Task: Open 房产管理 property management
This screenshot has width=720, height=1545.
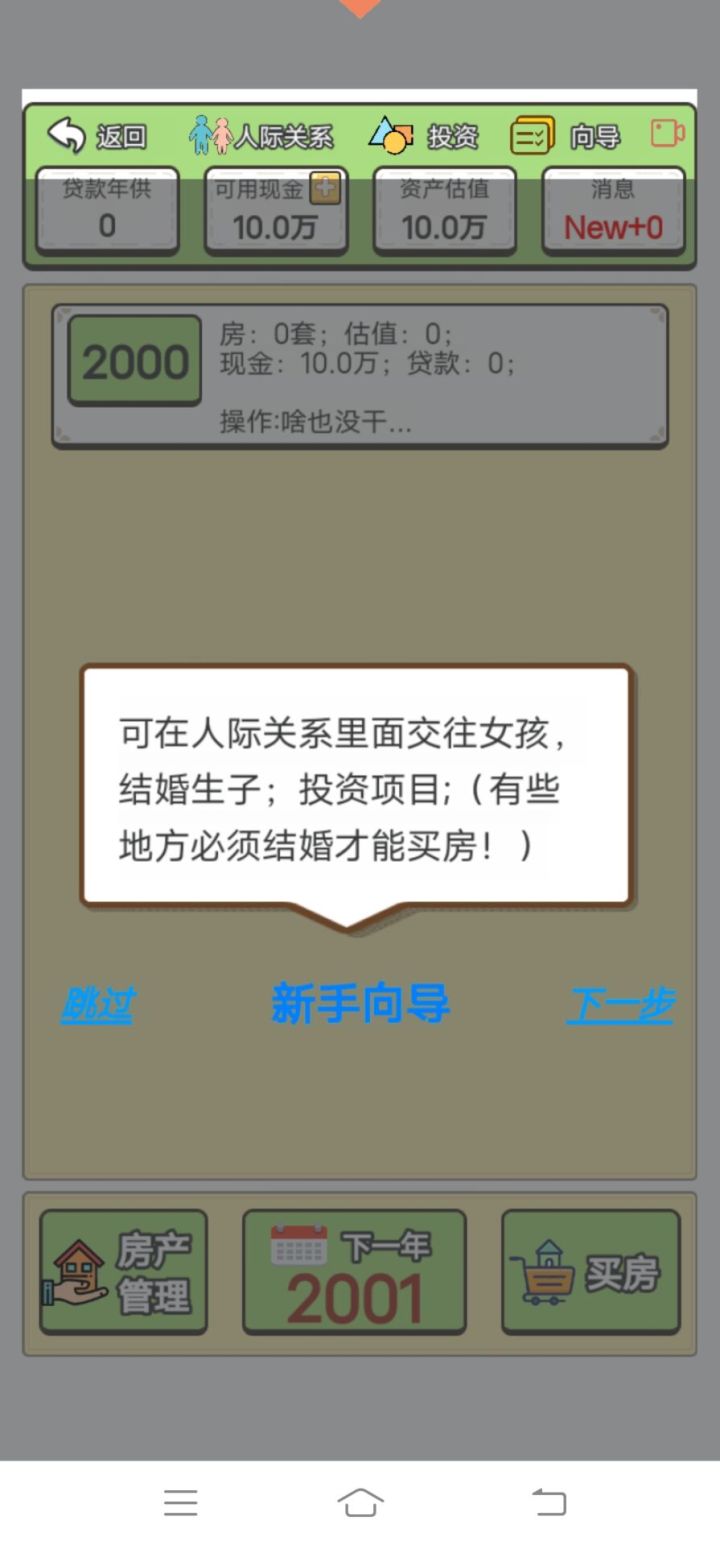Action: 123,1272
